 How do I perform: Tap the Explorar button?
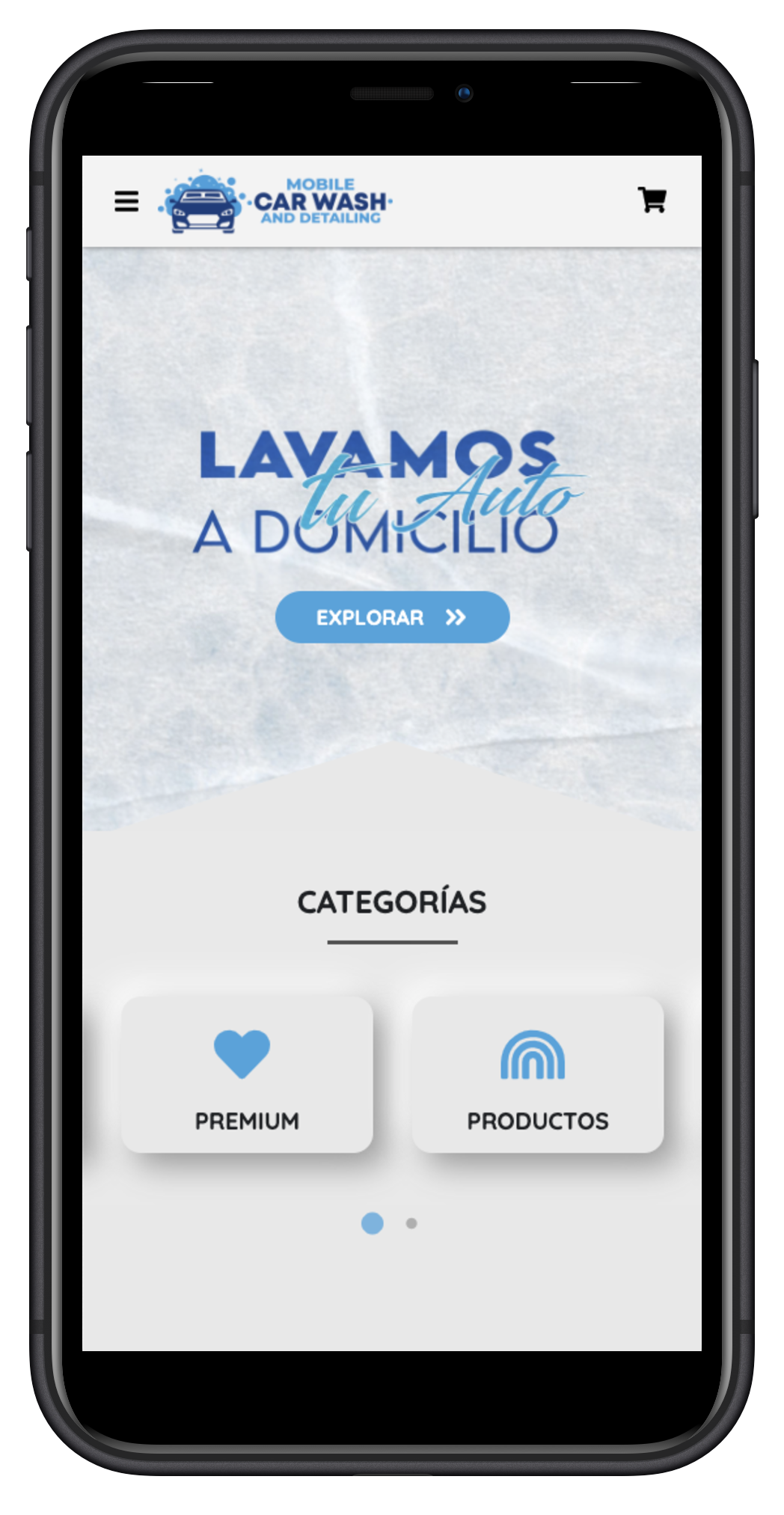click(x=392, y=617)
